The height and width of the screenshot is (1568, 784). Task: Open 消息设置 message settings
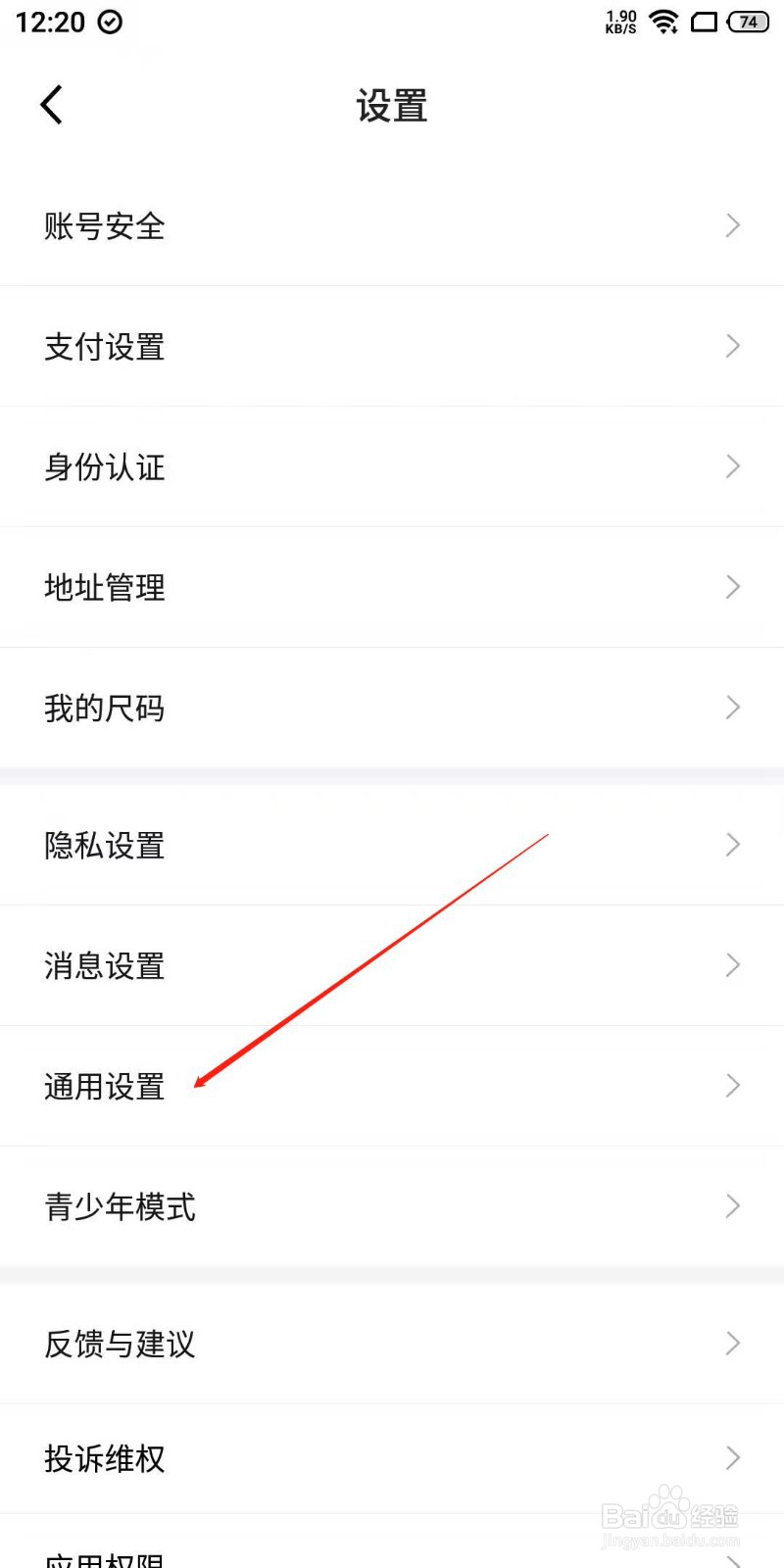104,965
